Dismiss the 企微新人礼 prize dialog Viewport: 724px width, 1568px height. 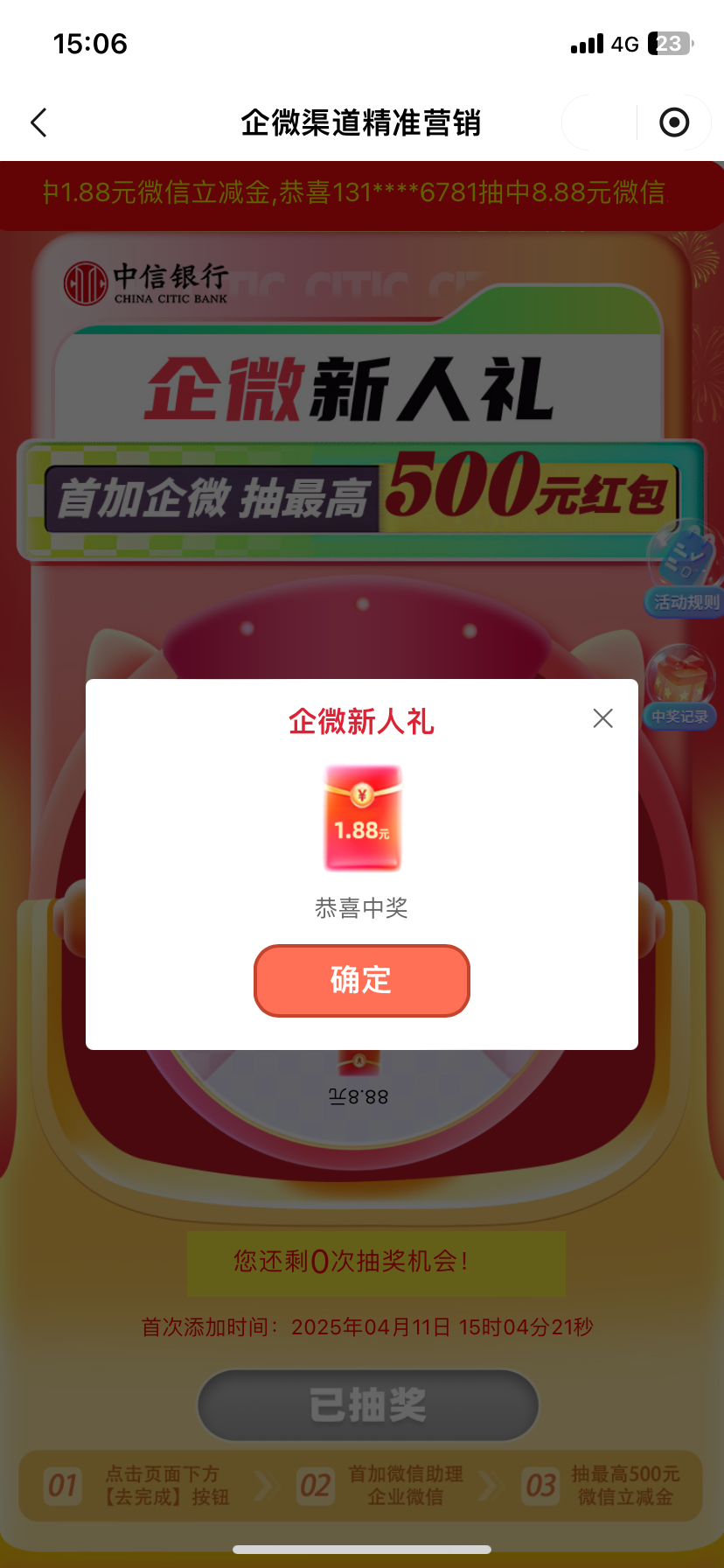coord(602,718)
